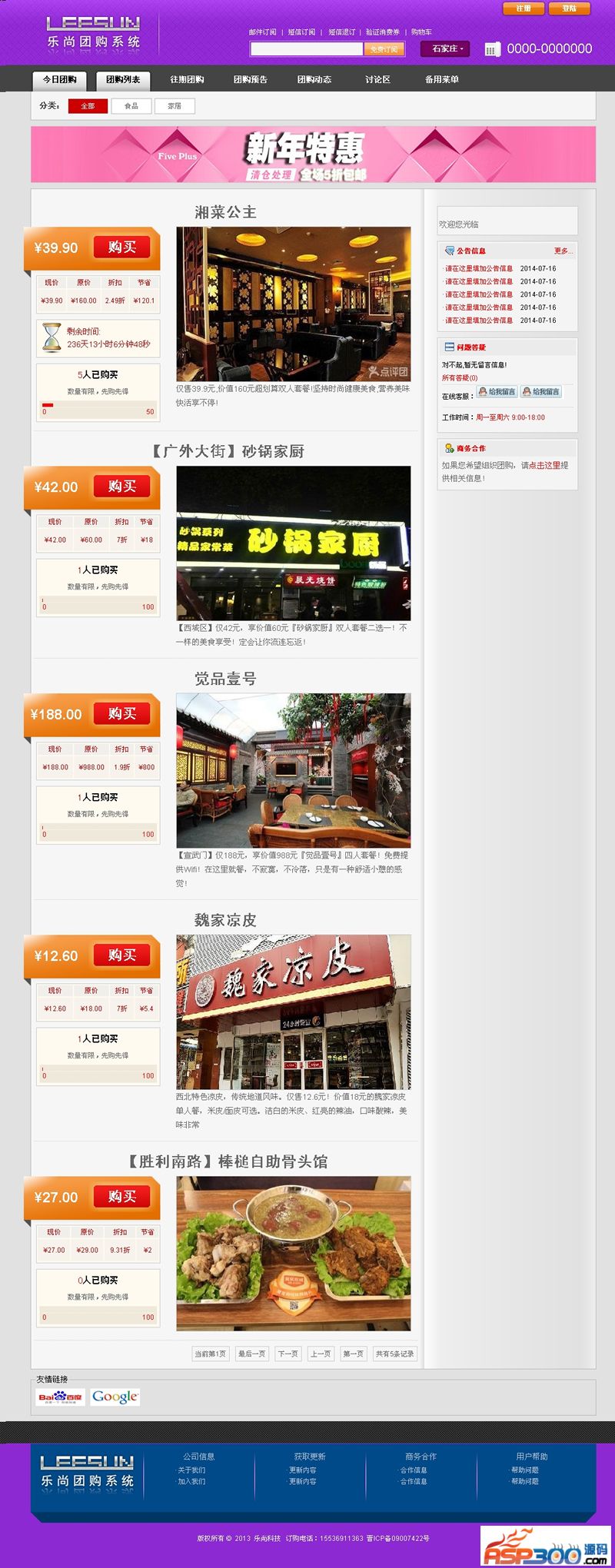Open the 讨论区 nav item
Viewport: 615px width, 1568px height.
click(377, 80)
